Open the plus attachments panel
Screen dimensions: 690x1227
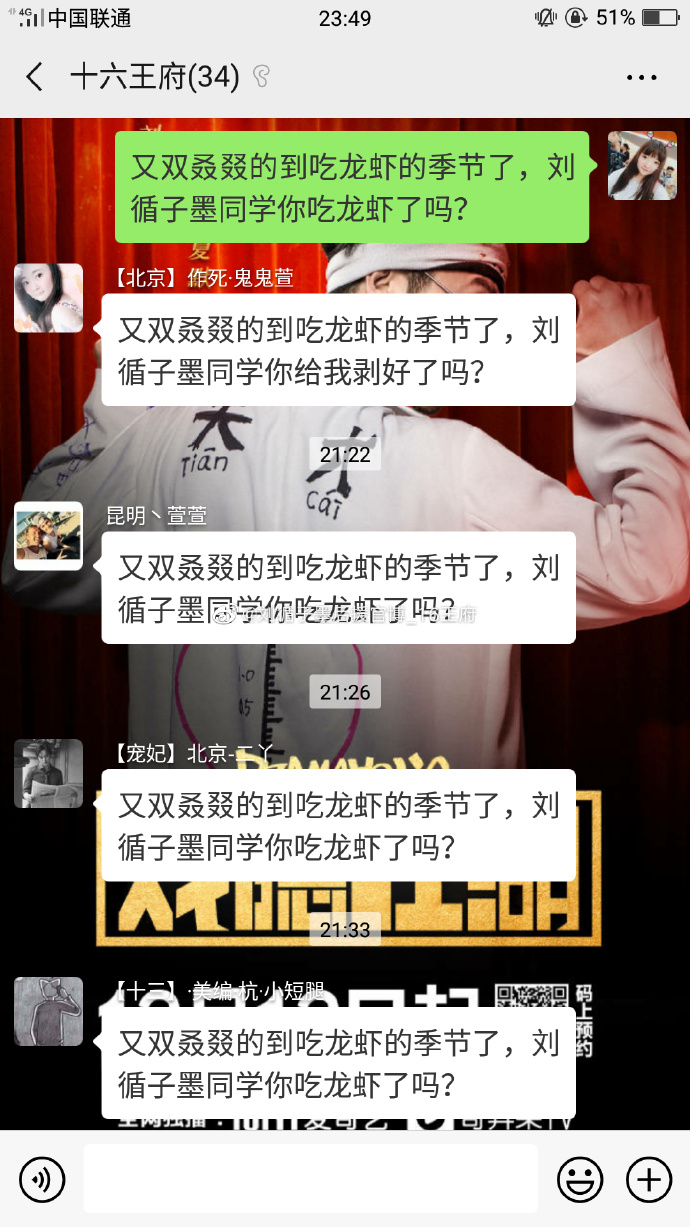pyautogui.click(x=648, y=1180)
